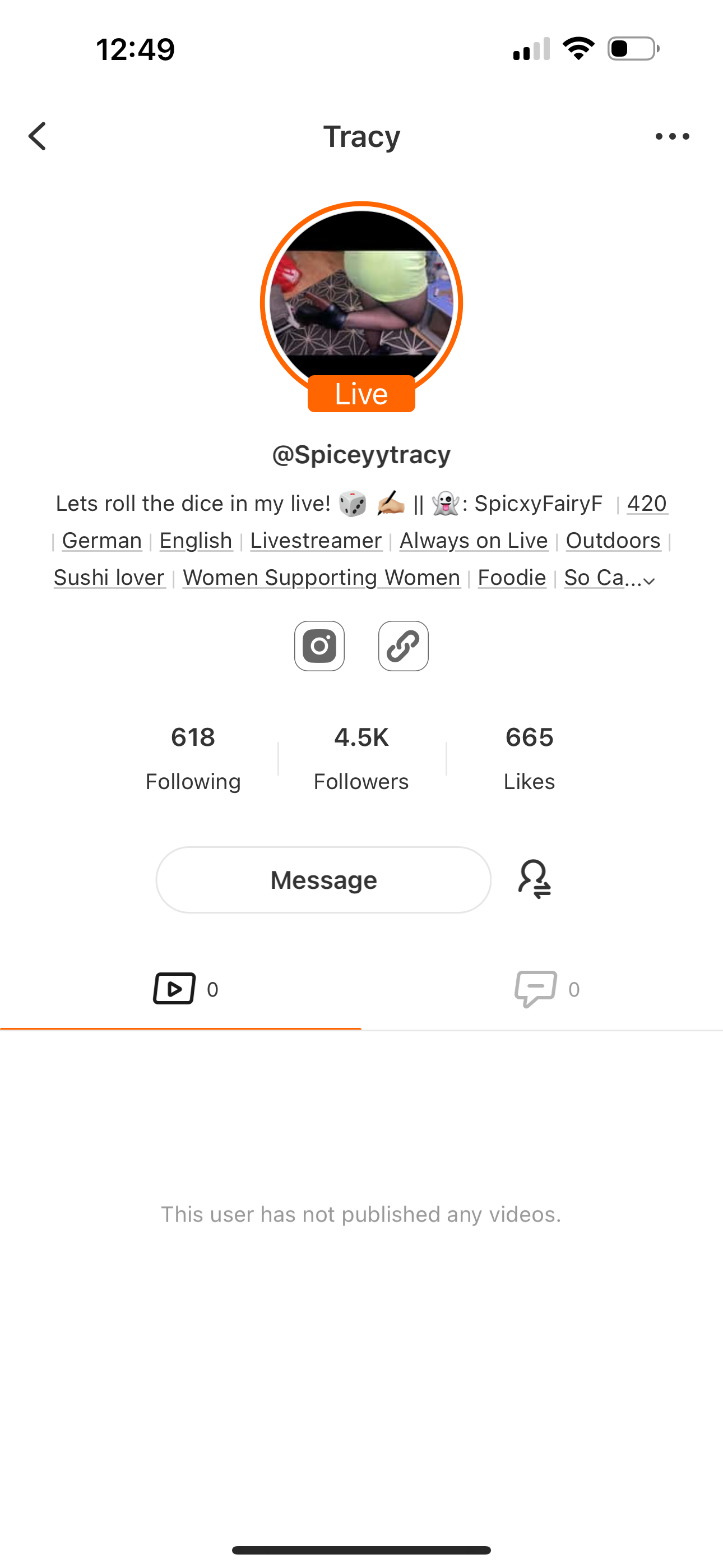Image resolution: width=723 pixels, height=1568 pixels.
Task: Select the Foodie tag
Action: 512,578
